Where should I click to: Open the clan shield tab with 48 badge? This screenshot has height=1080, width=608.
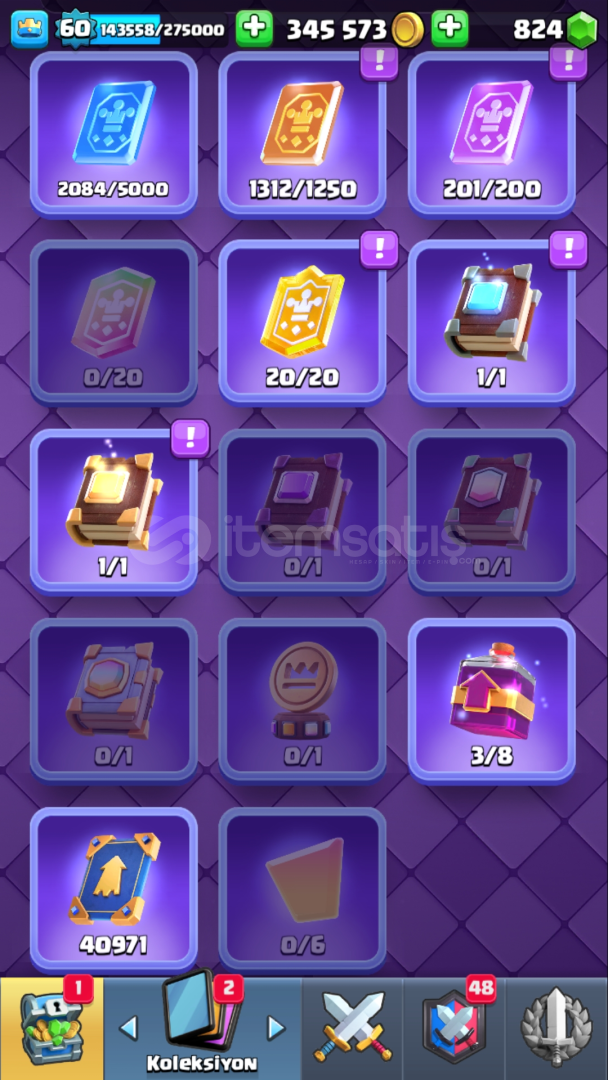[x=454, y=1028]
